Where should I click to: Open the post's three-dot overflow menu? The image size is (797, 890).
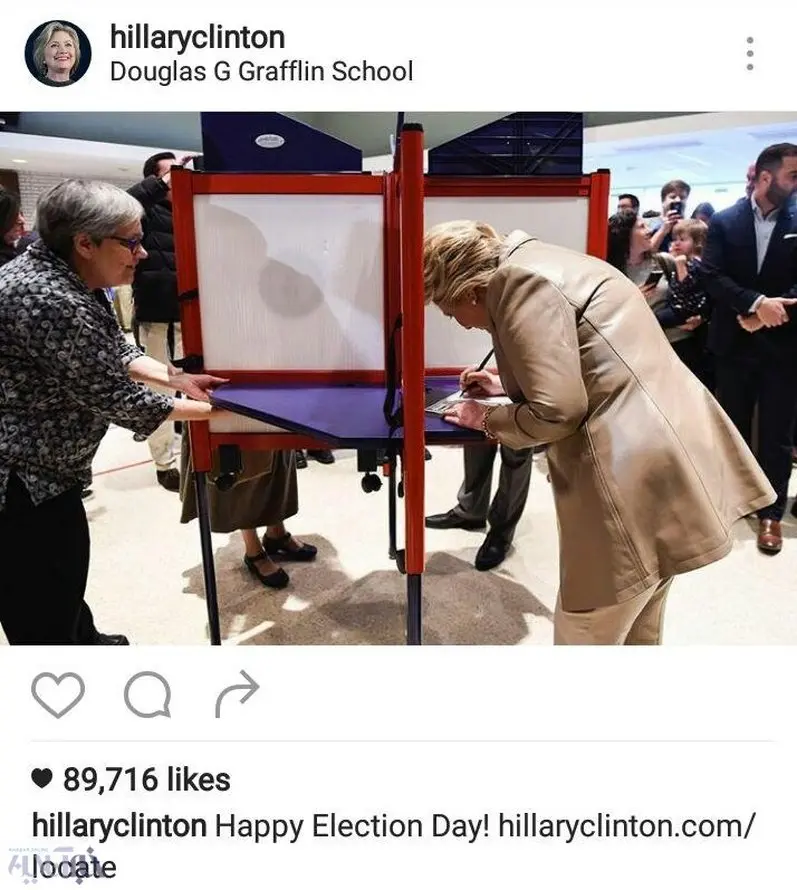[x=749, y=54]
